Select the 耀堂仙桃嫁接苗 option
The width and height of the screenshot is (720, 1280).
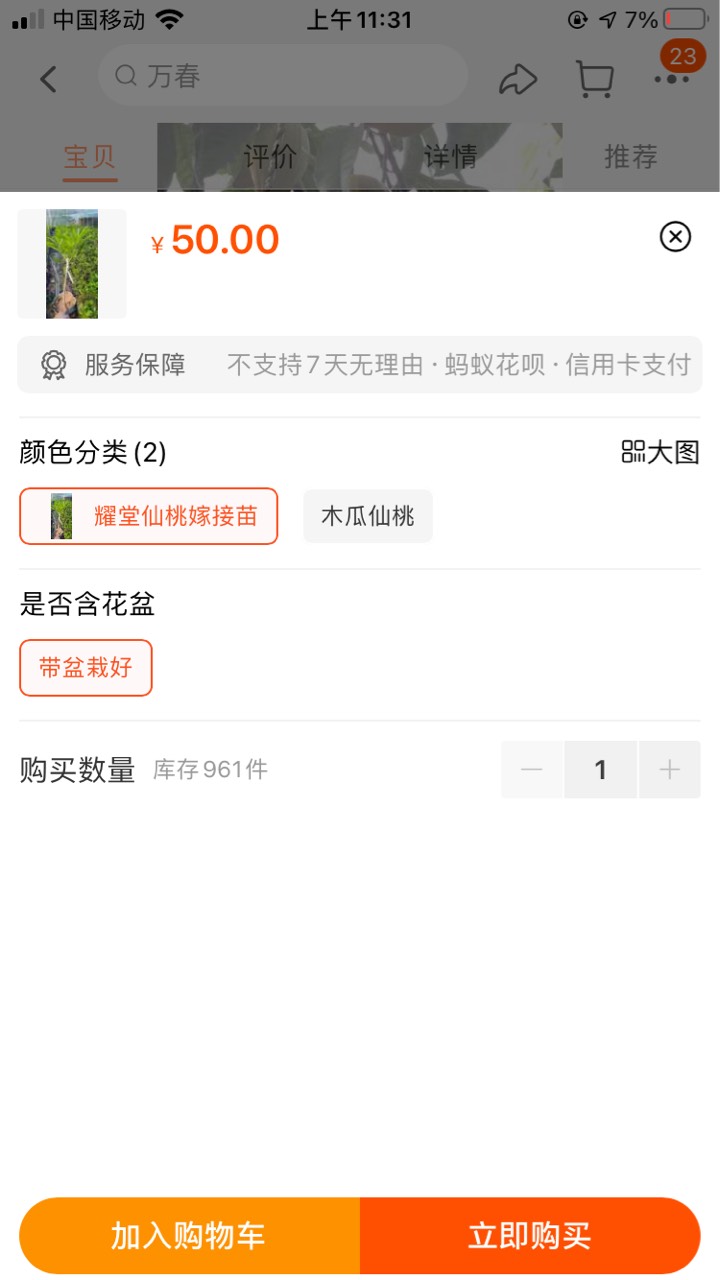(x=148, y=516)
